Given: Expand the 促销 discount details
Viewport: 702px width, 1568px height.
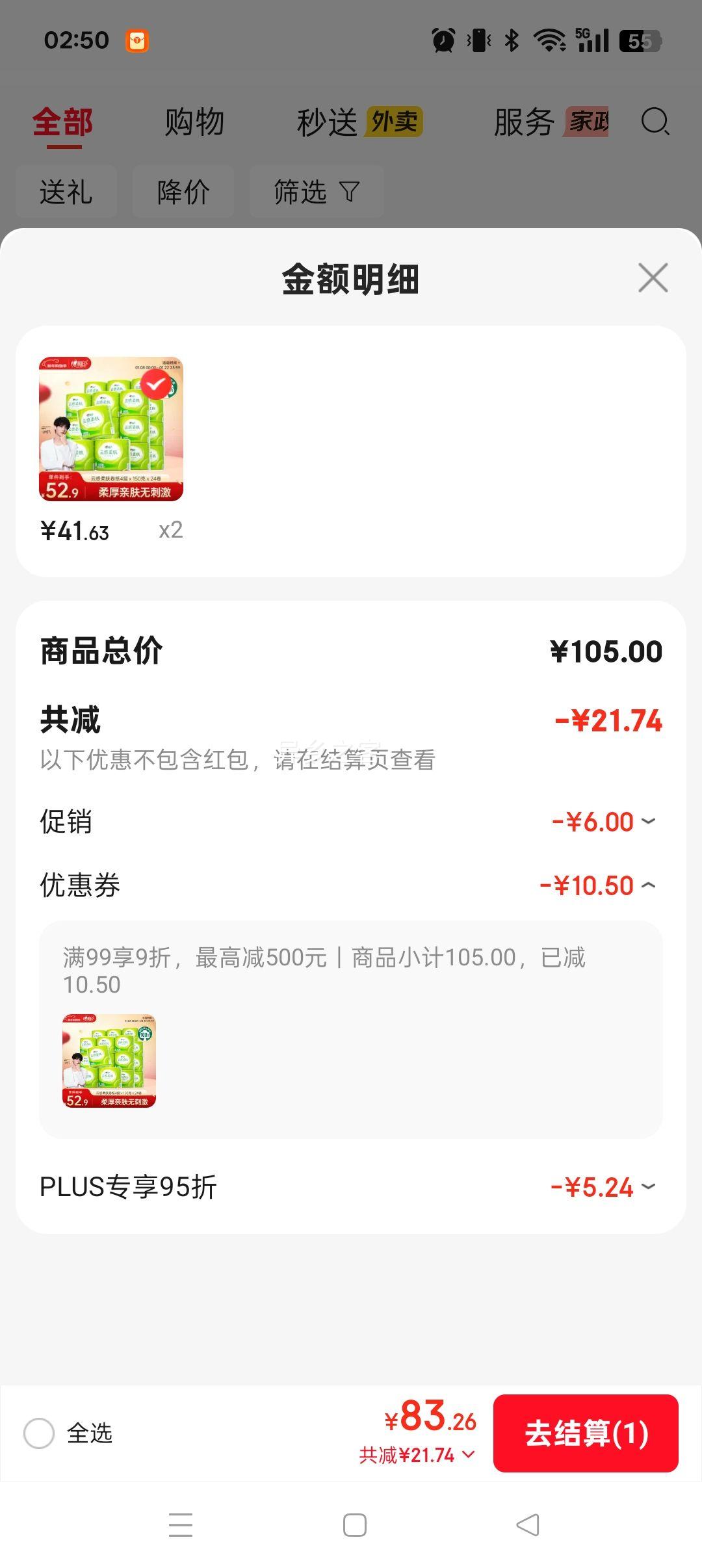Looking at the screenshot, I should click(x=648, y=822).
